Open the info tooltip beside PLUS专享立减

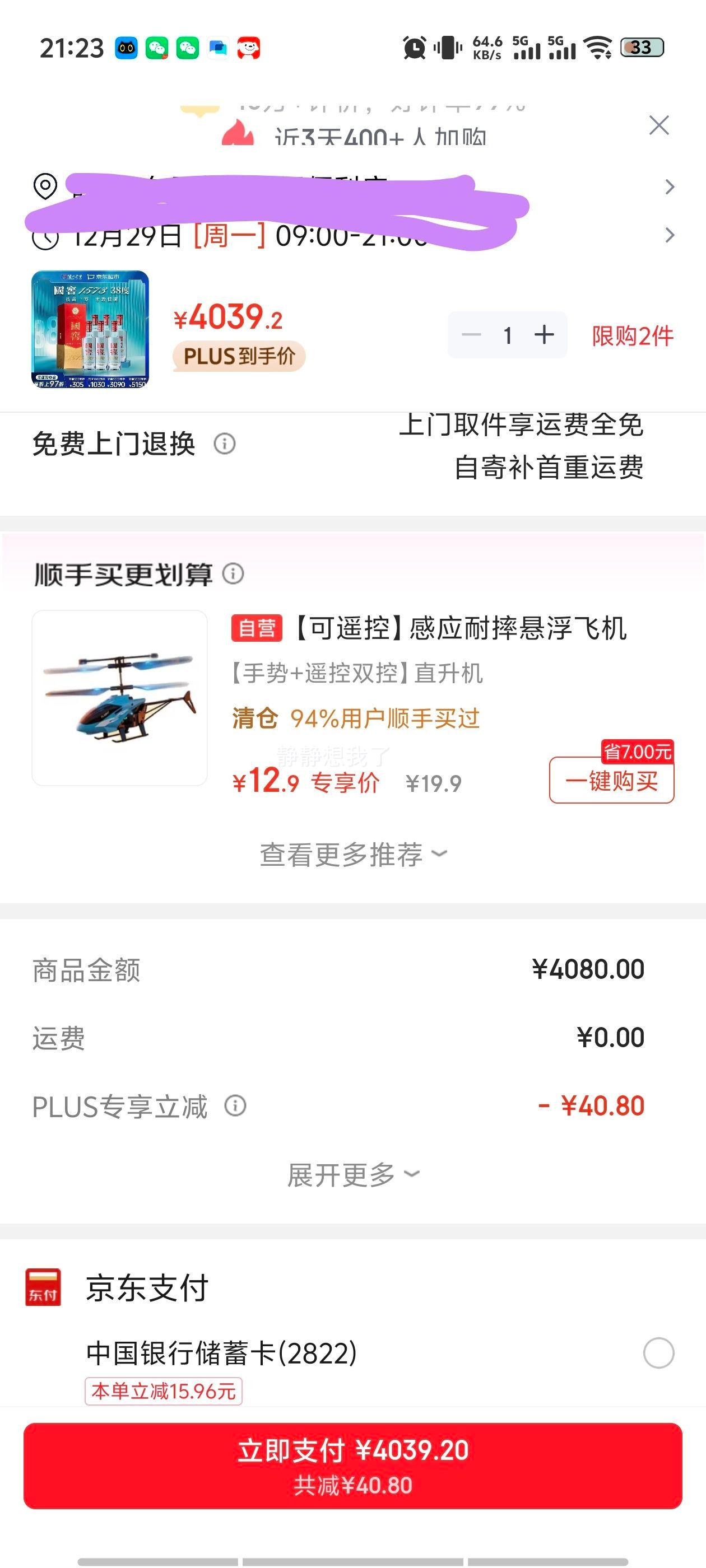pos(237,1105)
